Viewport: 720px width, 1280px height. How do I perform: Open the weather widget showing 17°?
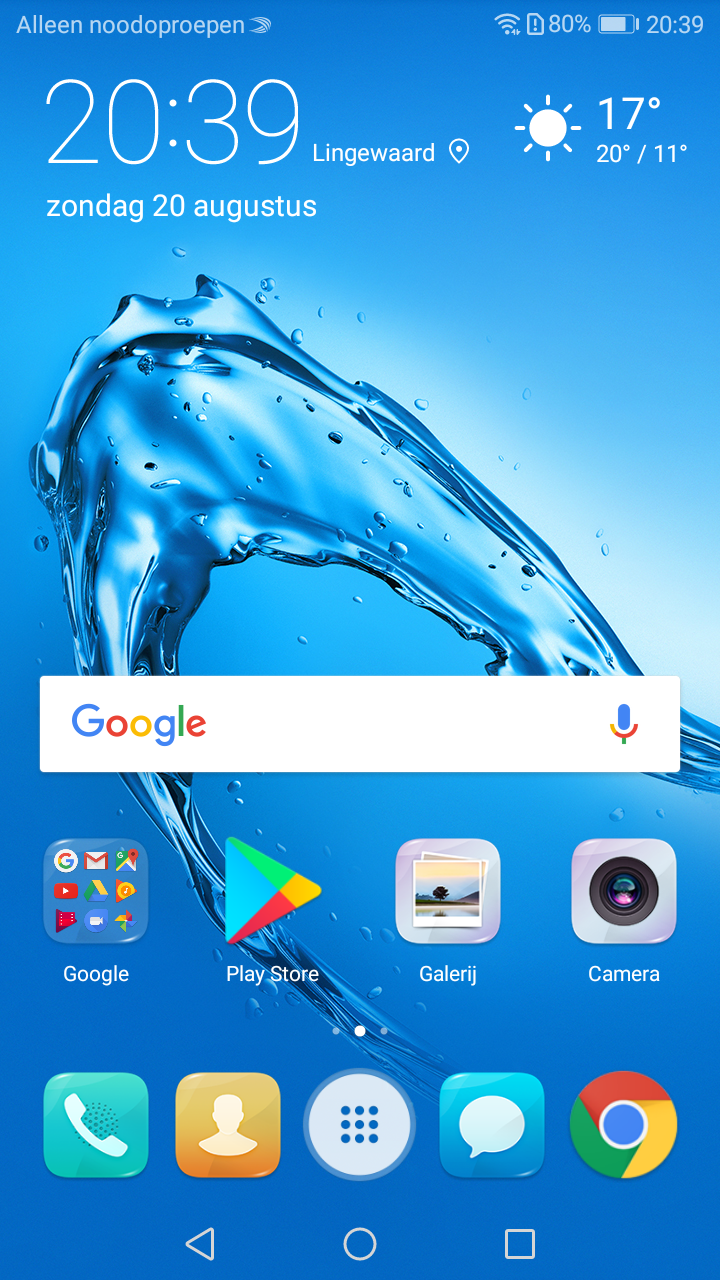click(x=602, y=128)
